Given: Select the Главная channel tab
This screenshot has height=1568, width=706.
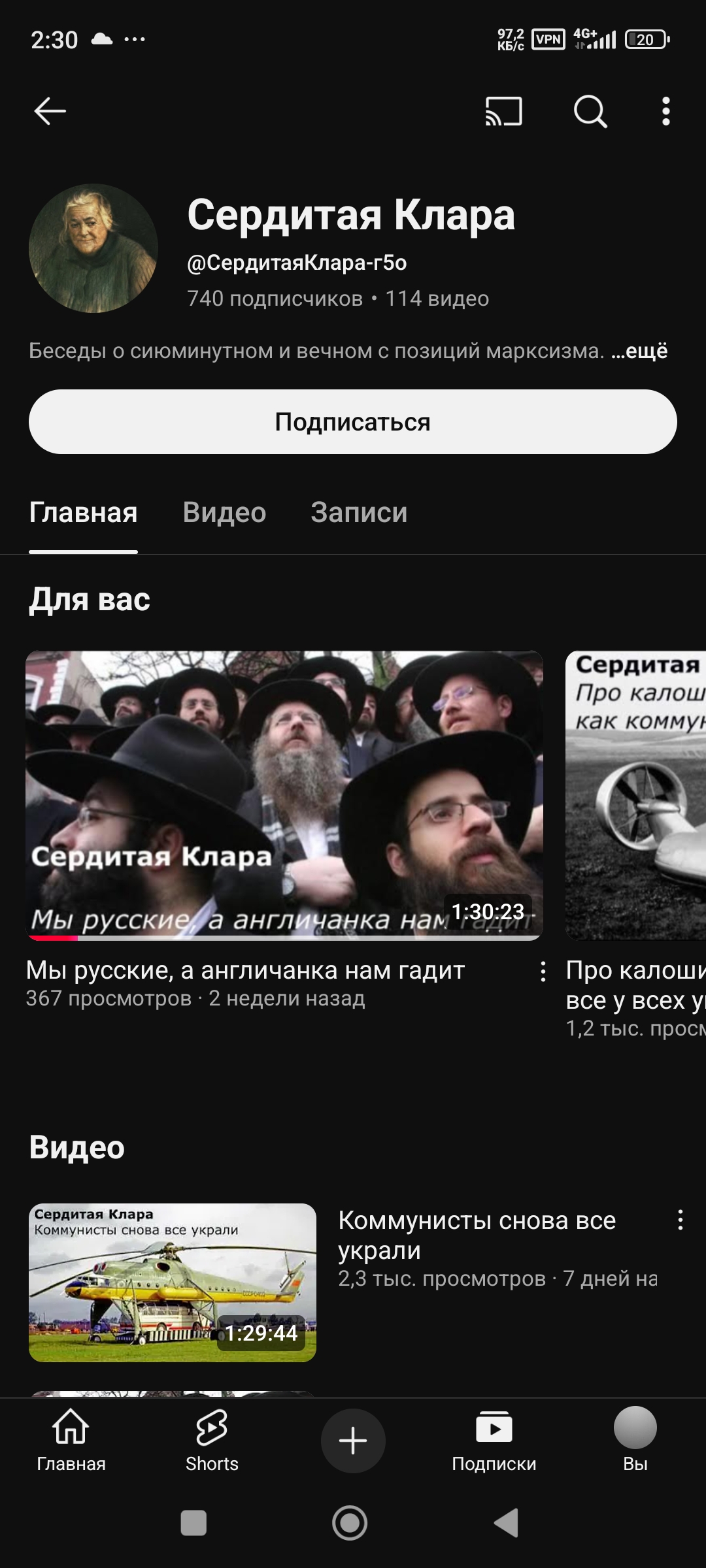Looking at the screenshot, I should (x=83, y=513).
